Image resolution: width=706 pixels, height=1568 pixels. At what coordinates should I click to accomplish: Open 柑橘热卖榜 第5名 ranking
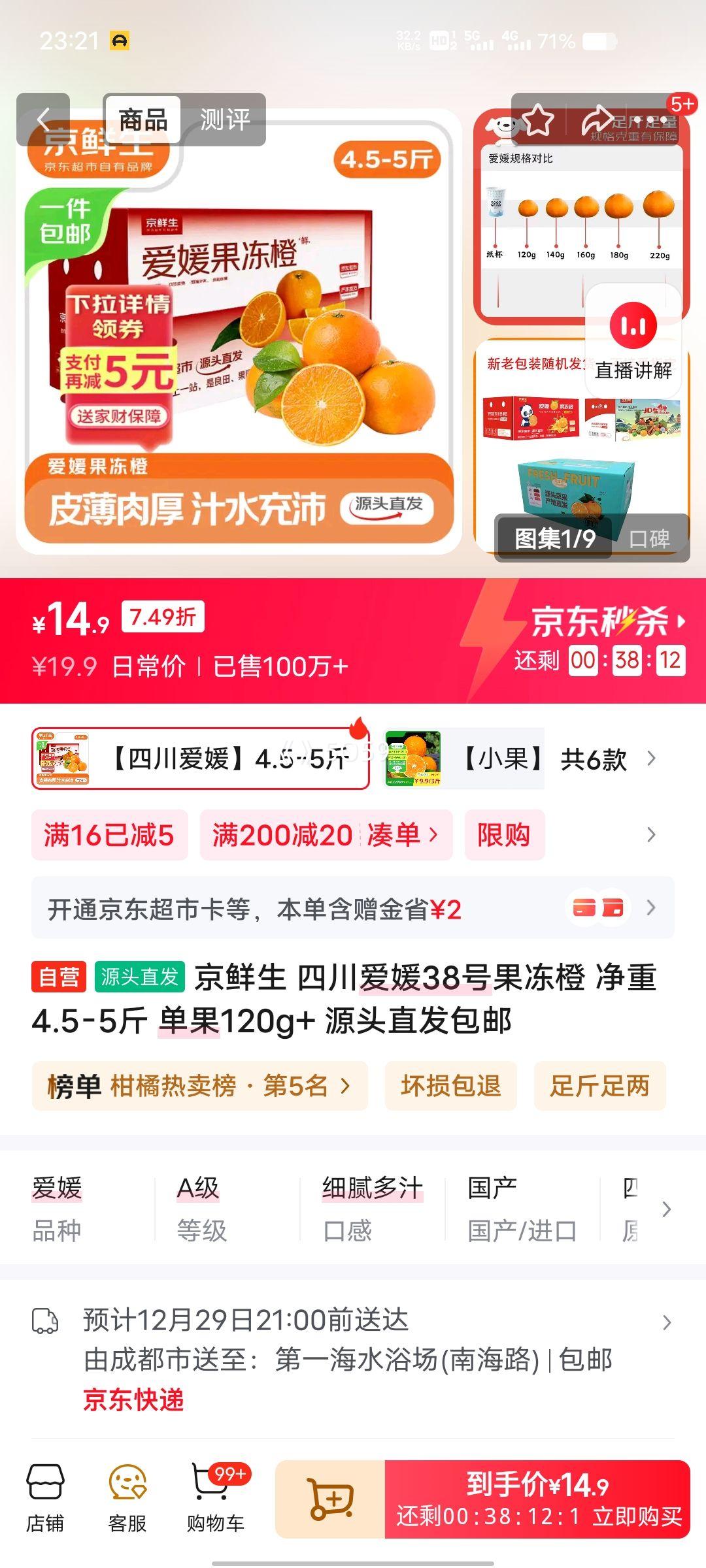(196, 1086)
